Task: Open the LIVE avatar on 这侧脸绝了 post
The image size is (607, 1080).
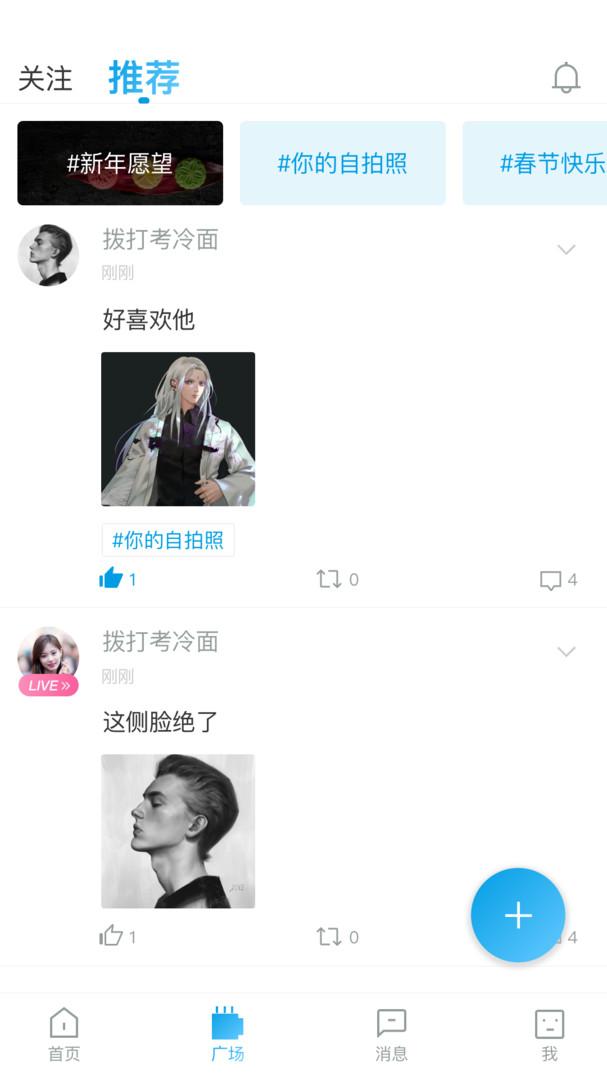Action: 48,659
